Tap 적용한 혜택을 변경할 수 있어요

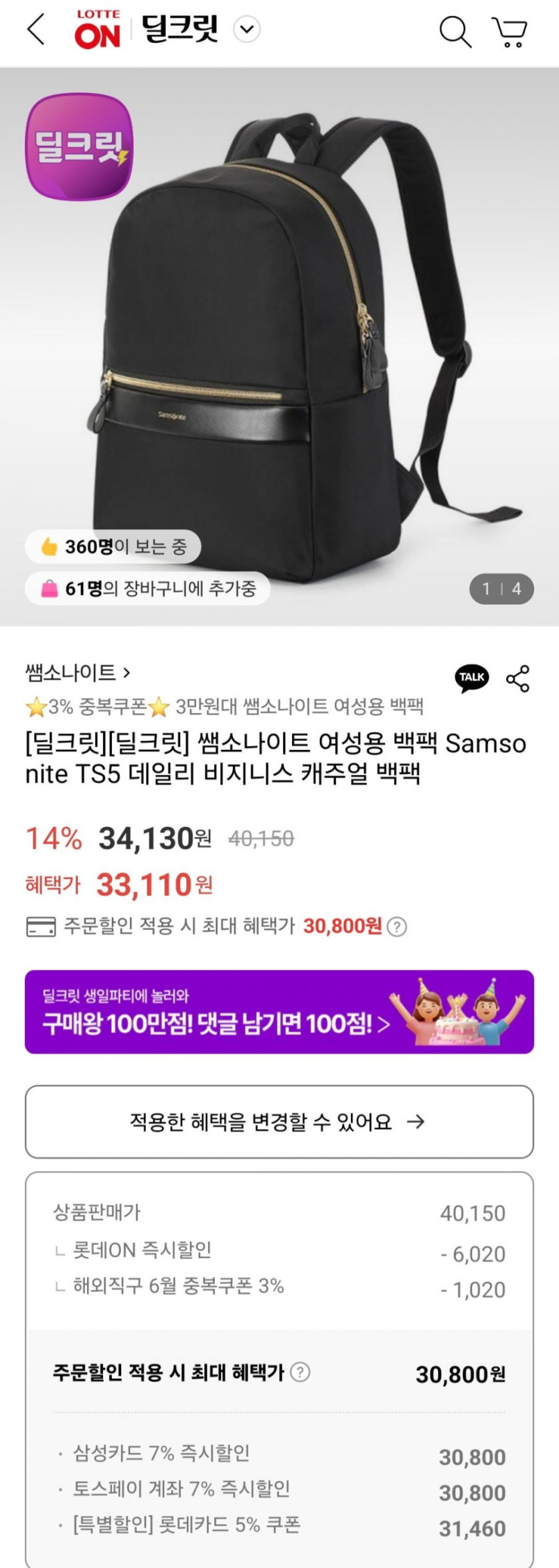point(279,1122)
